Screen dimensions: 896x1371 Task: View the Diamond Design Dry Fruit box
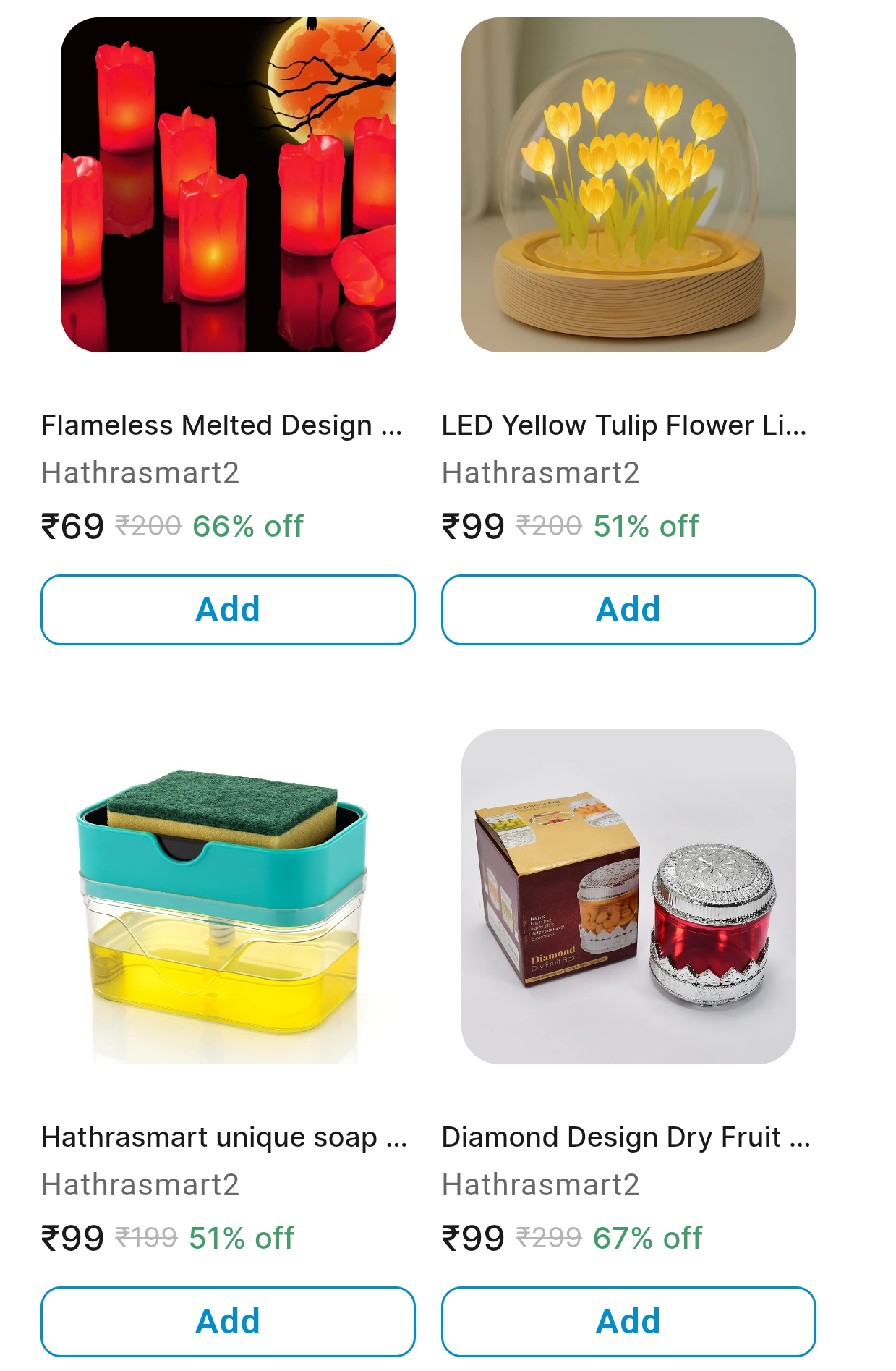click(x=628, y=897)
